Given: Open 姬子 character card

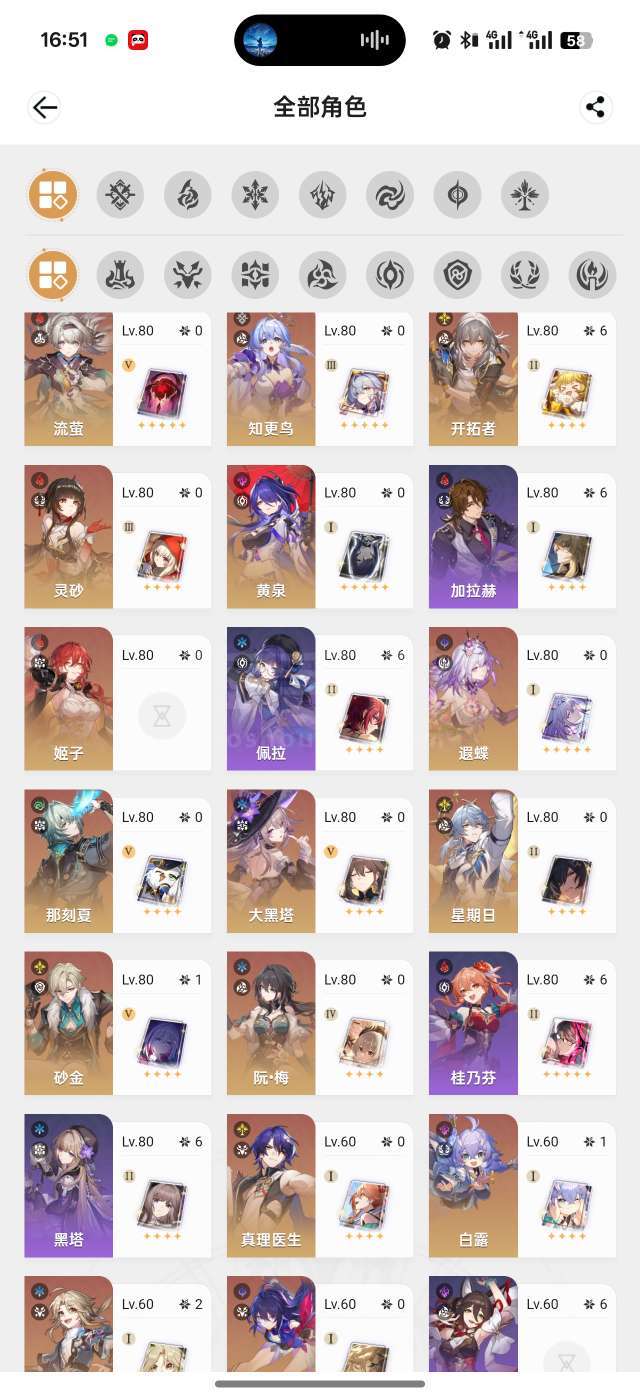Looking at the screenshot, I should [x=117, y=704].
